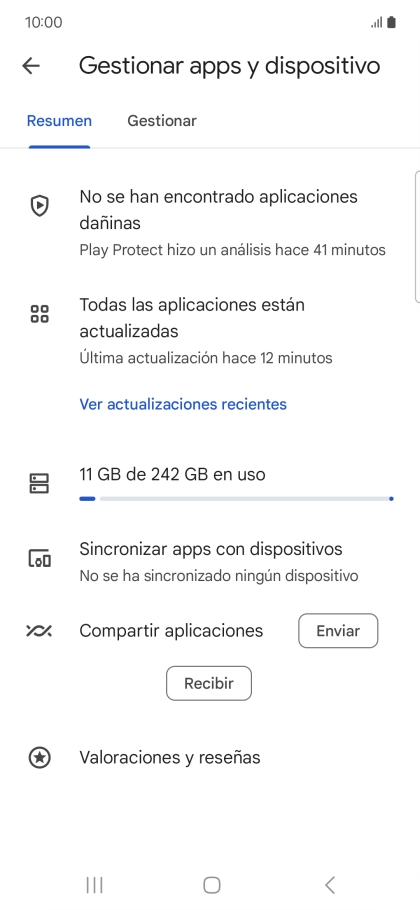Tap the system home button
The width and height of the screenshot is (420, 910).
212,885
